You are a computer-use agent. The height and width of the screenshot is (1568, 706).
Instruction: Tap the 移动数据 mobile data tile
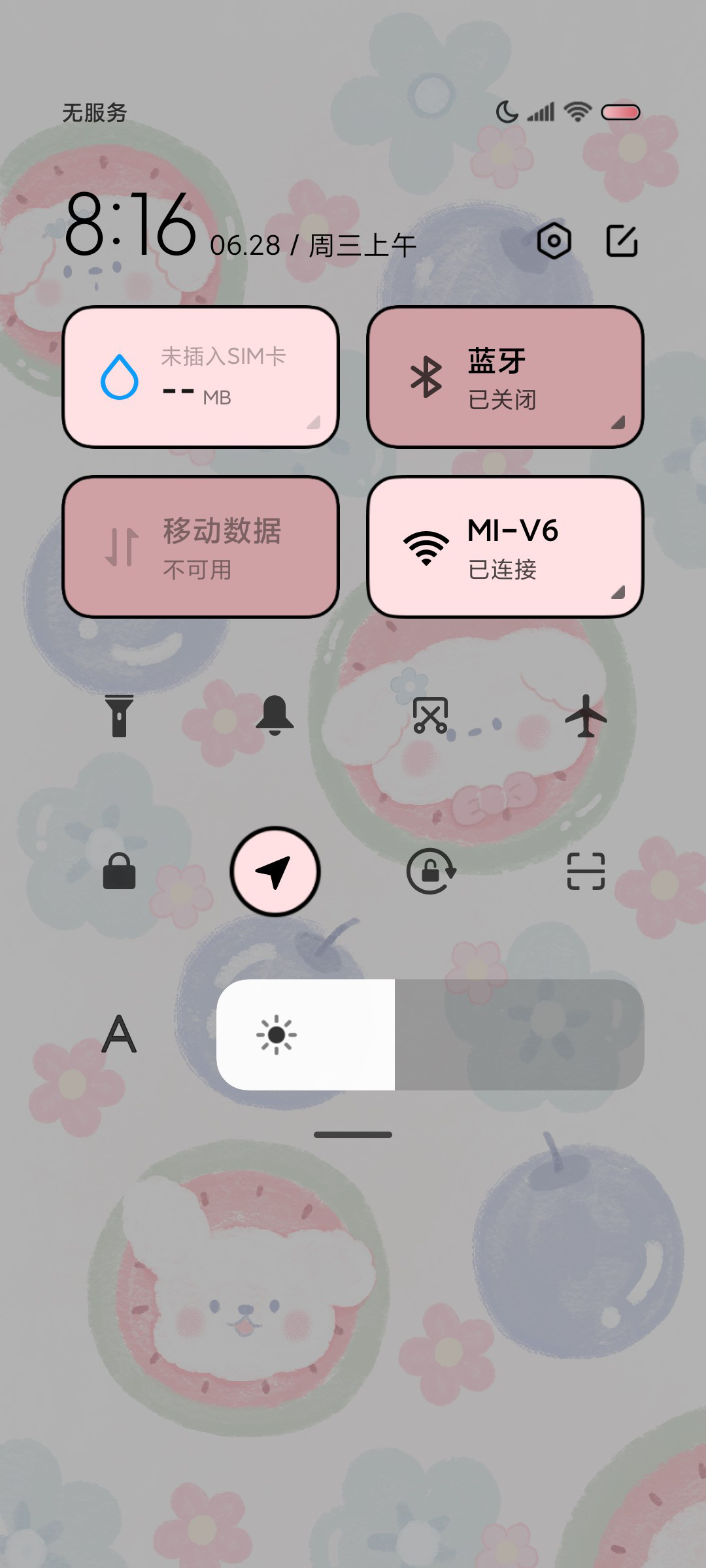(201, 547)
